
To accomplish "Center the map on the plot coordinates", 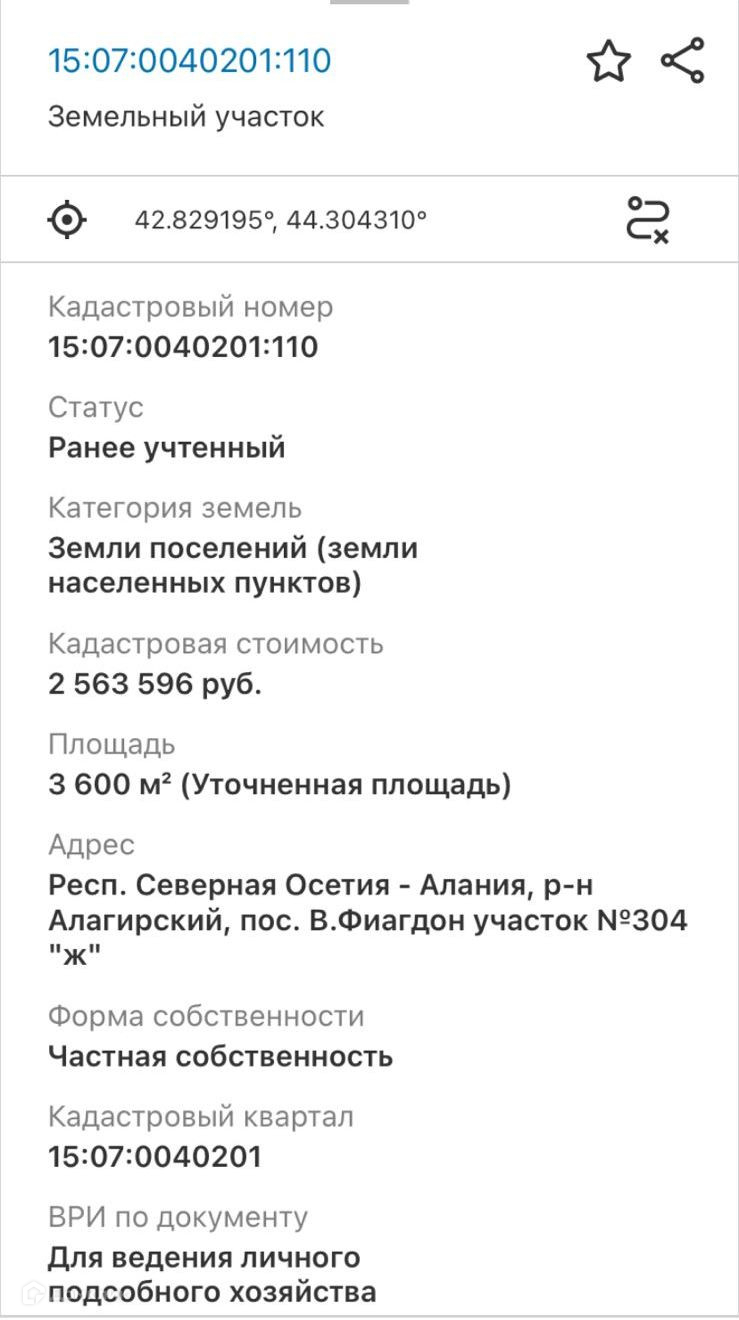I will [x=67, y=219].
